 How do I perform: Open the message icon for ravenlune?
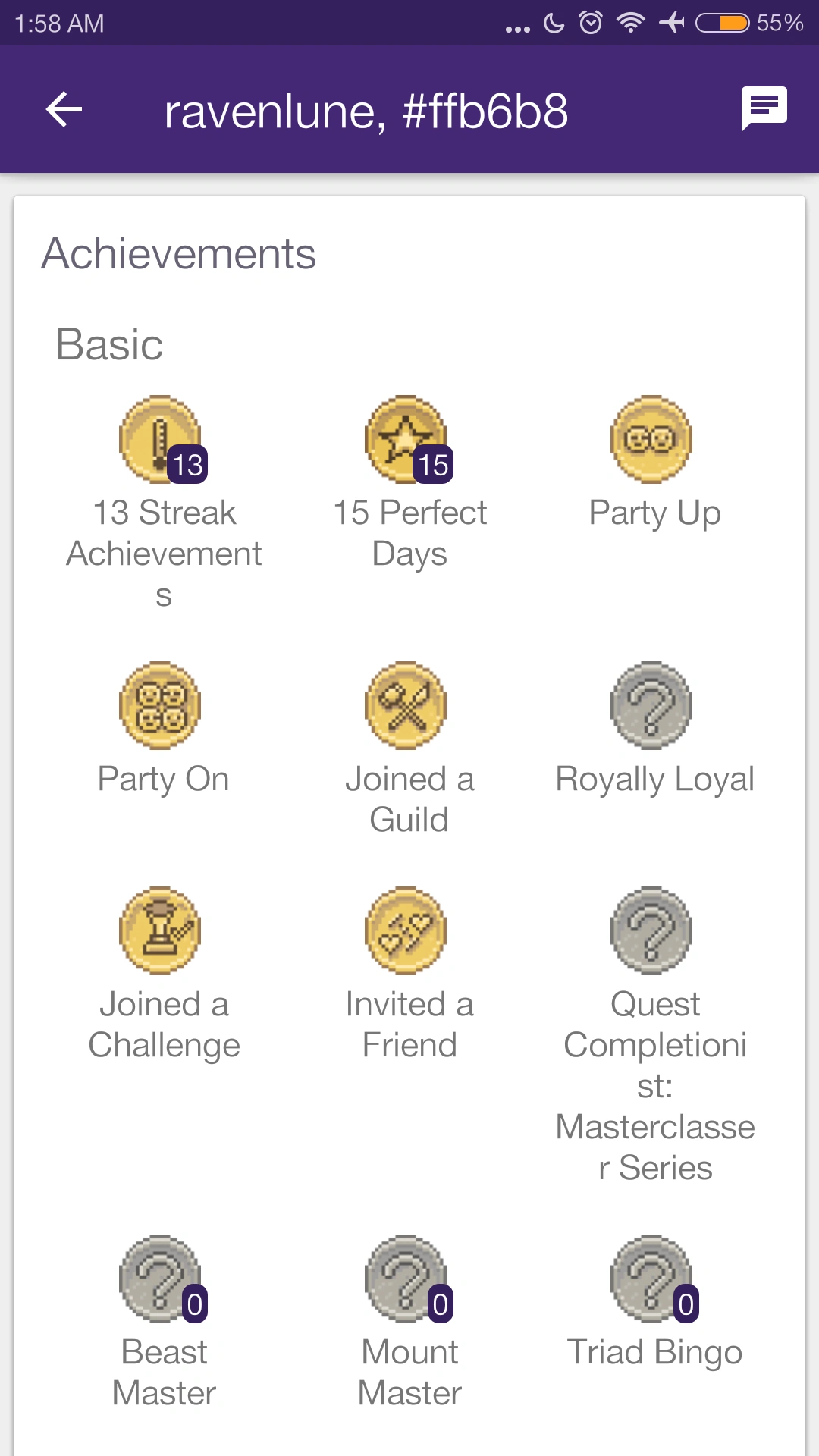coord(764,108)
